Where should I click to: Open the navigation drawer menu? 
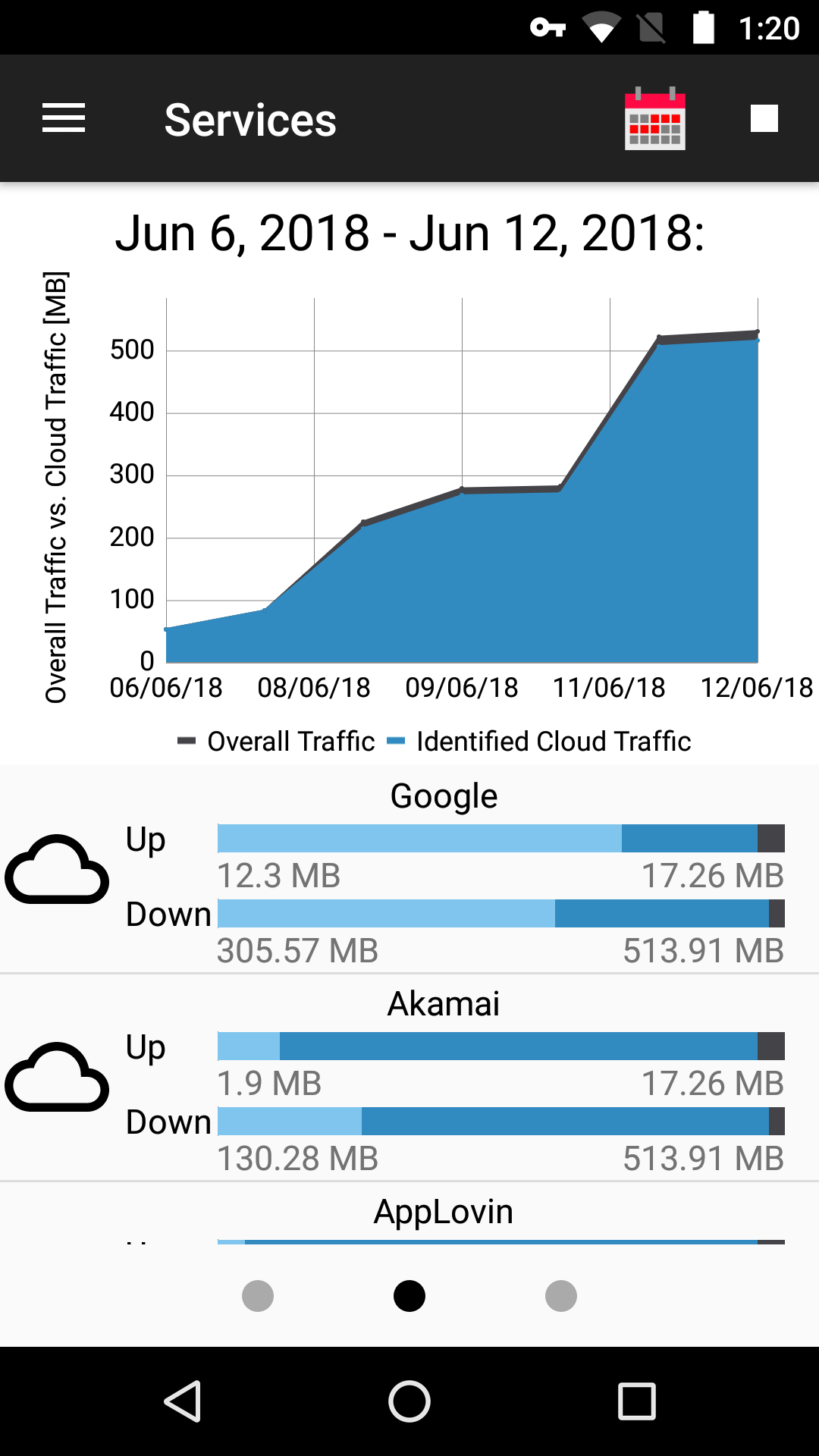64,118
